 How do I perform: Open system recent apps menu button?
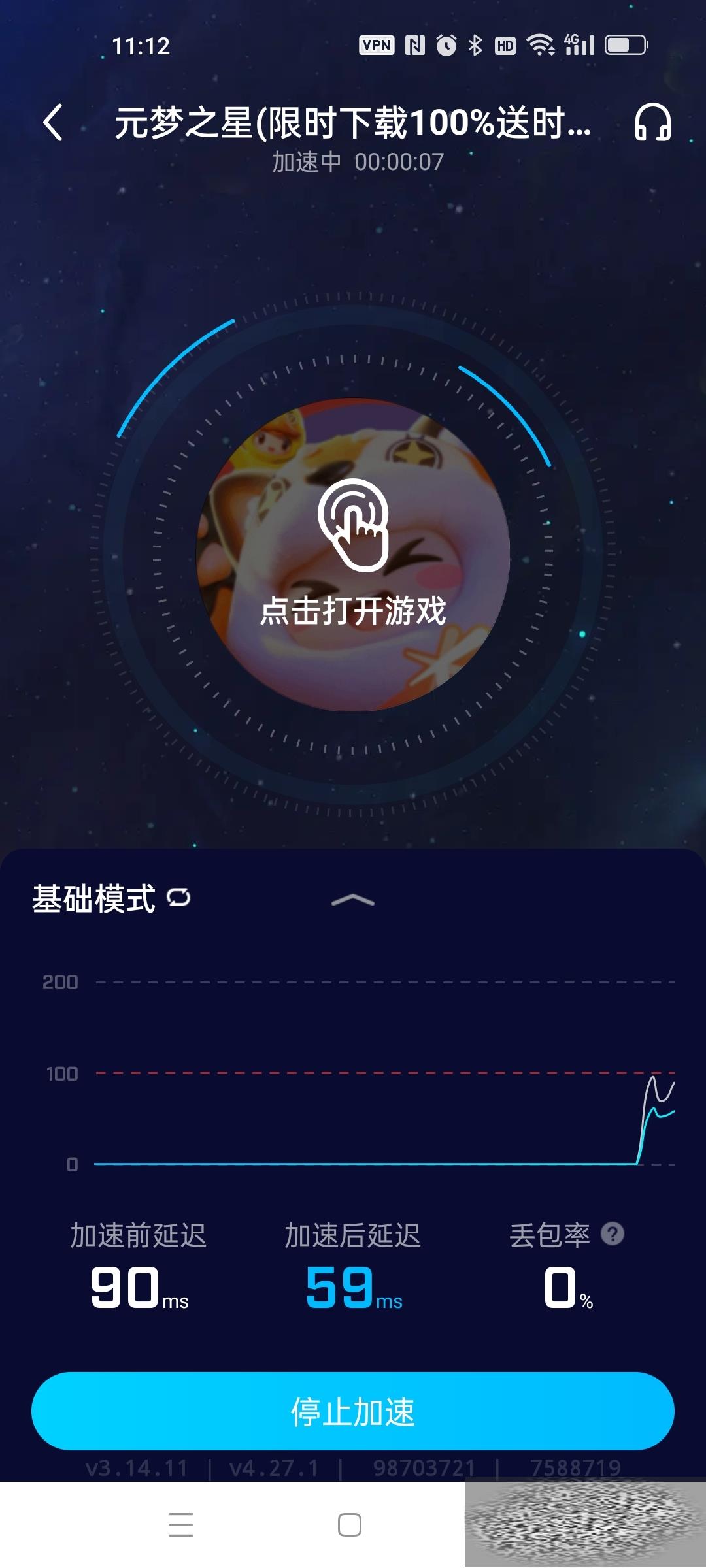[x=181, y=1524]
